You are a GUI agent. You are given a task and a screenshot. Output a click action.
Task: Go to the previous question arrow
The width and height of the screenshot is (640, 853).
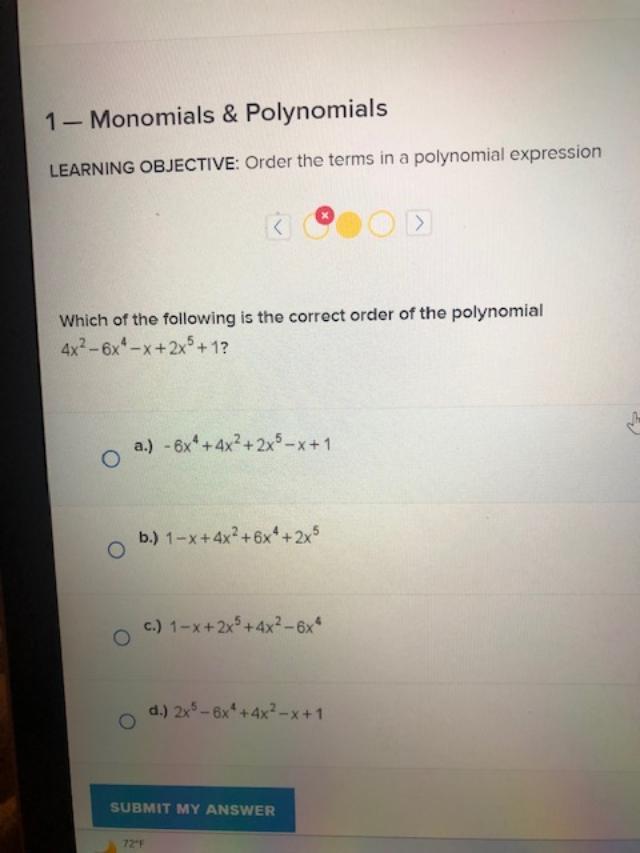point(278,226)
